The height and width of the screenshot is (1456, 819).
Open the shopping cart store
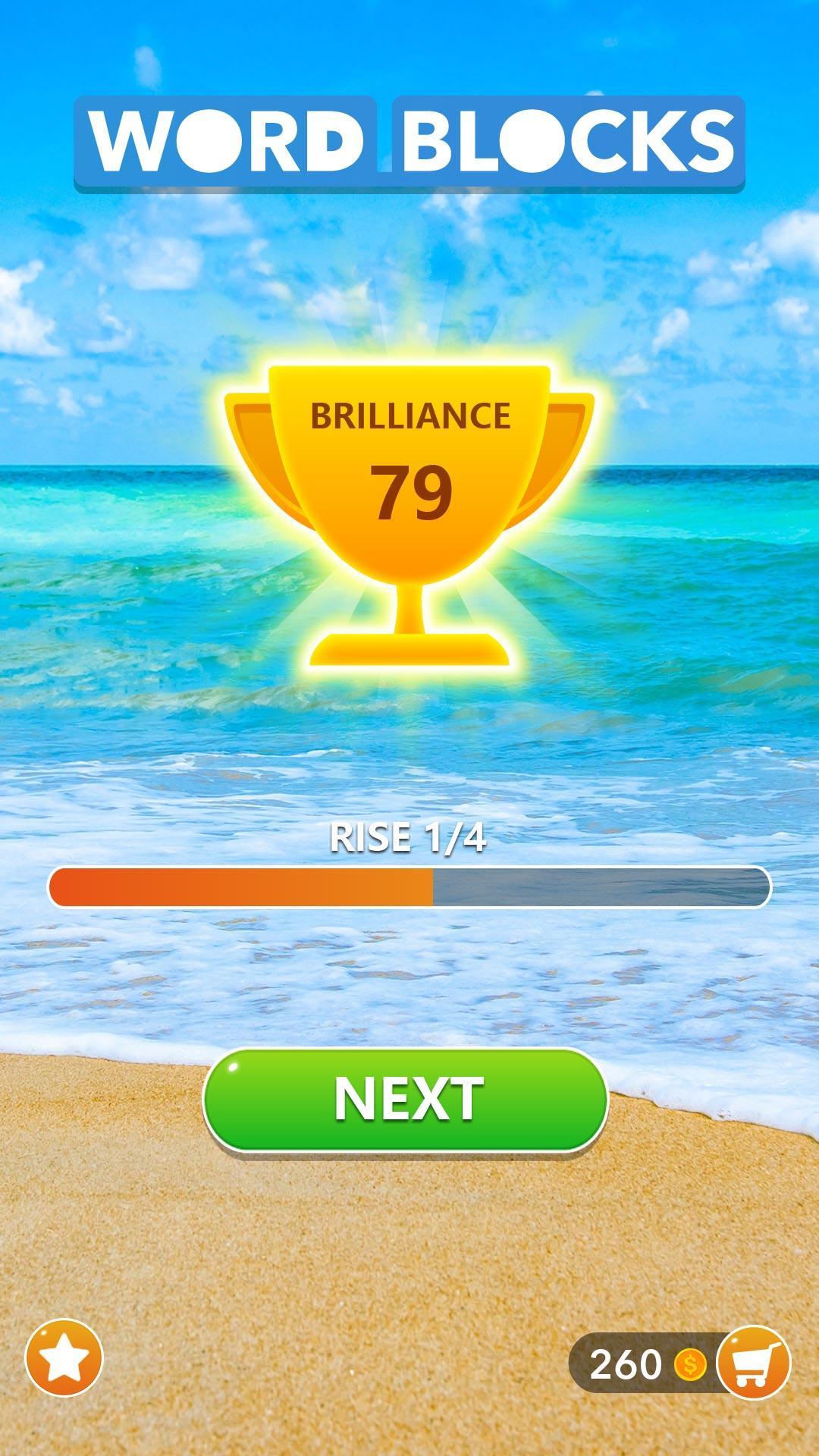[x=754, y=1363]
